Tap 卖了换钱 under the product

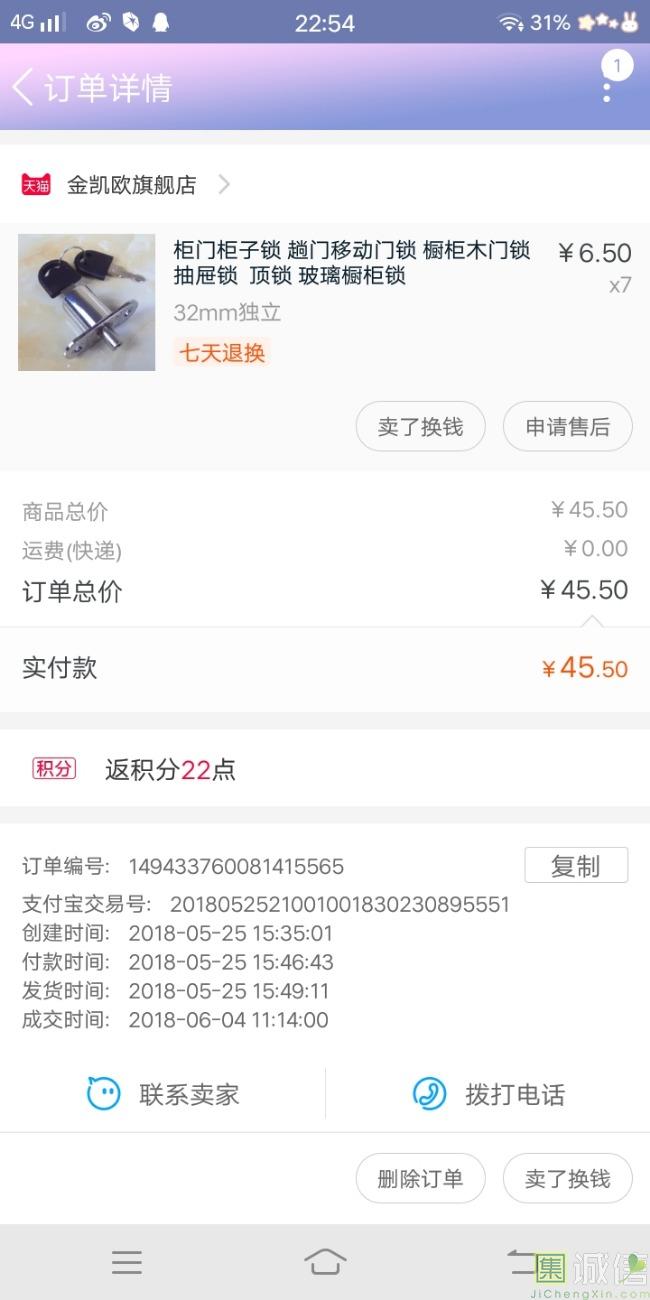420,428
